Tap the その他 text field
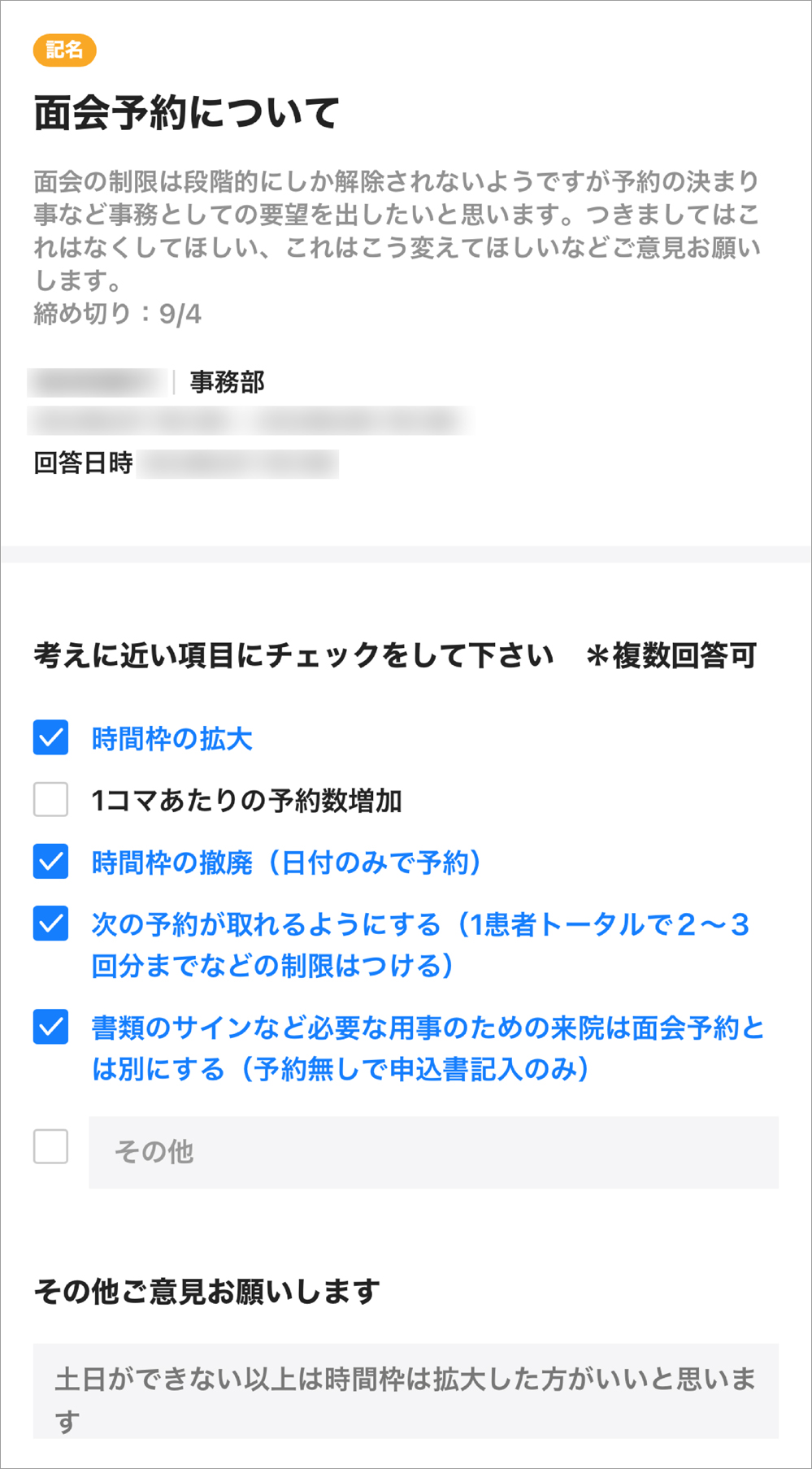 pos(433,1152)
